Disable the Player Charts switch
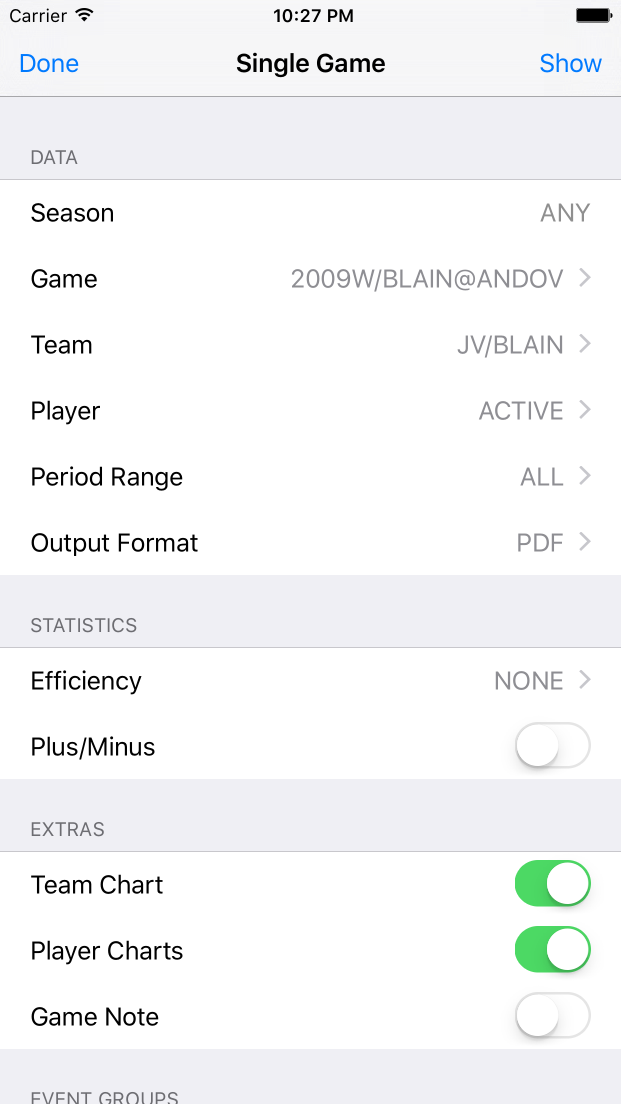621x1104 pixels. pos(552,951)
